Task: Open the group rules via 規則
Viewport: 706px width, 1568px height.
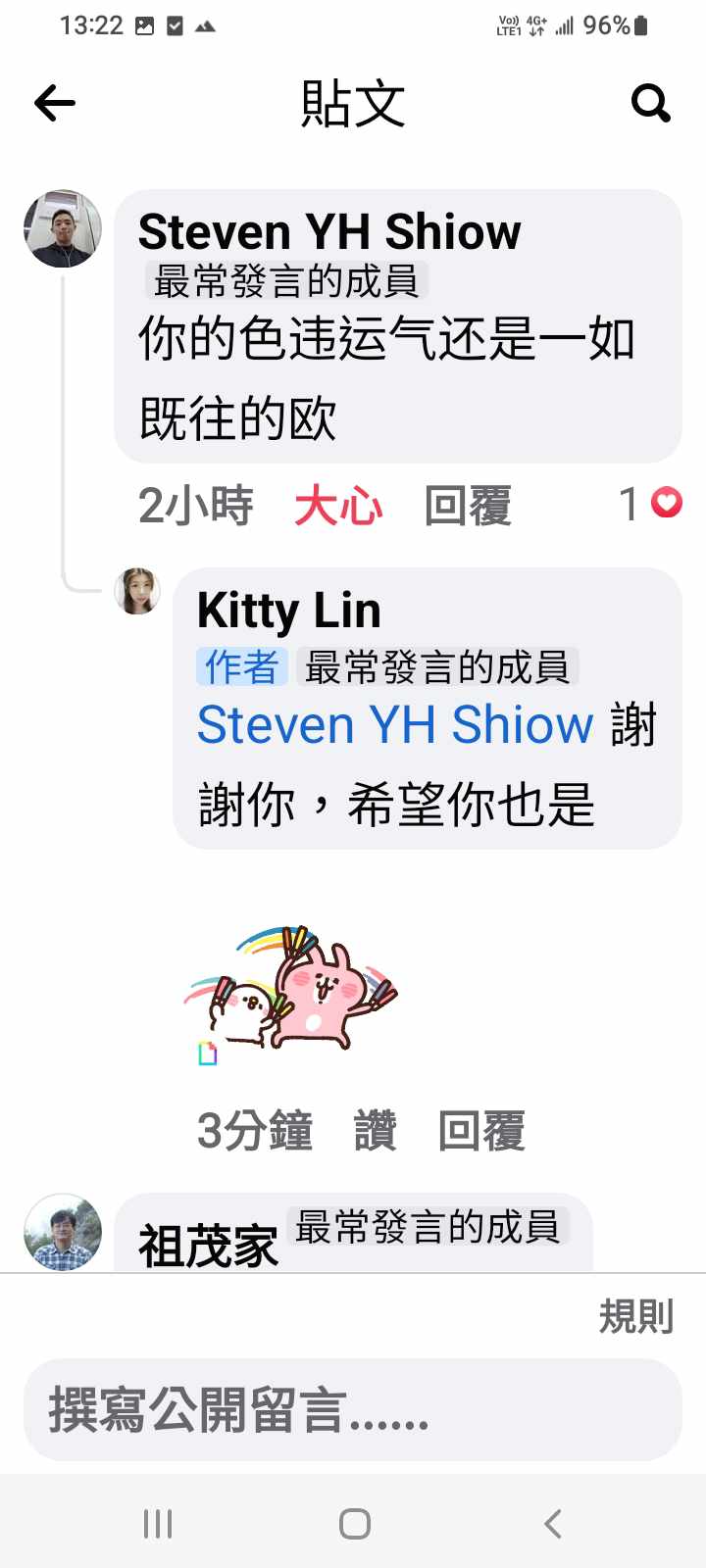Action: (636, 1316)
